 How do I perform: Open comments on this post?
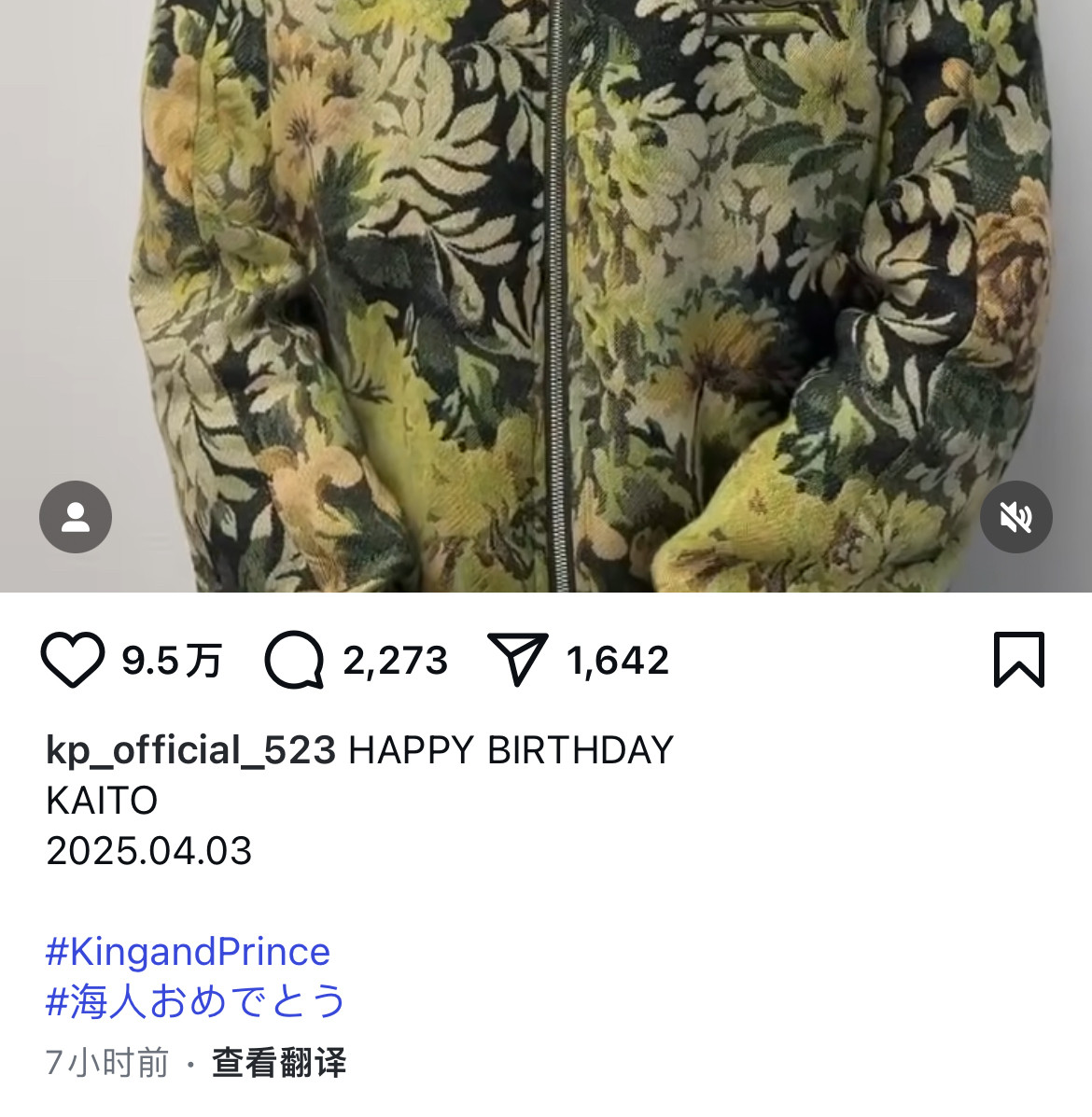(294, 660)
